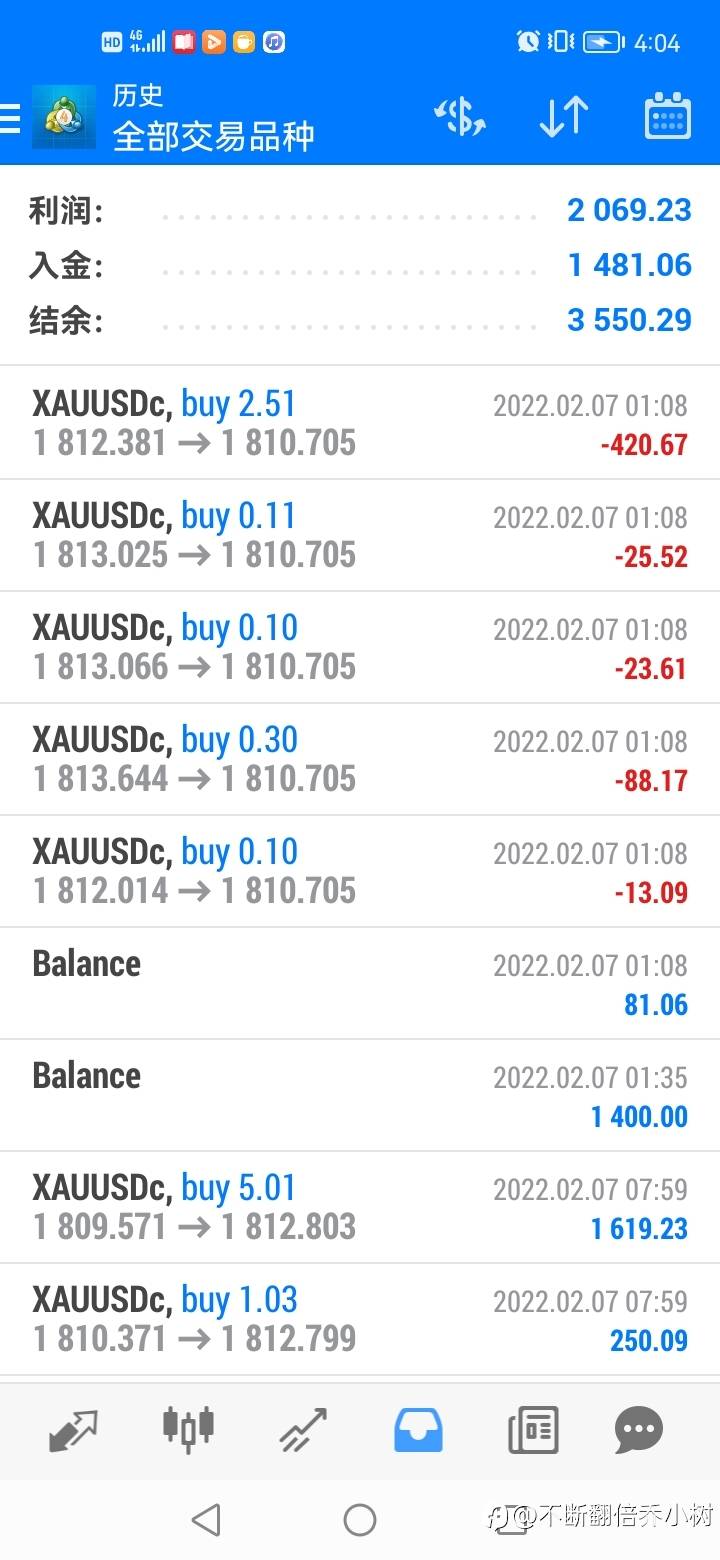Viewport: 720px width, 1560px height.
Task: Switch to the Quotes tab
Action: click(x=73, y=1430)
